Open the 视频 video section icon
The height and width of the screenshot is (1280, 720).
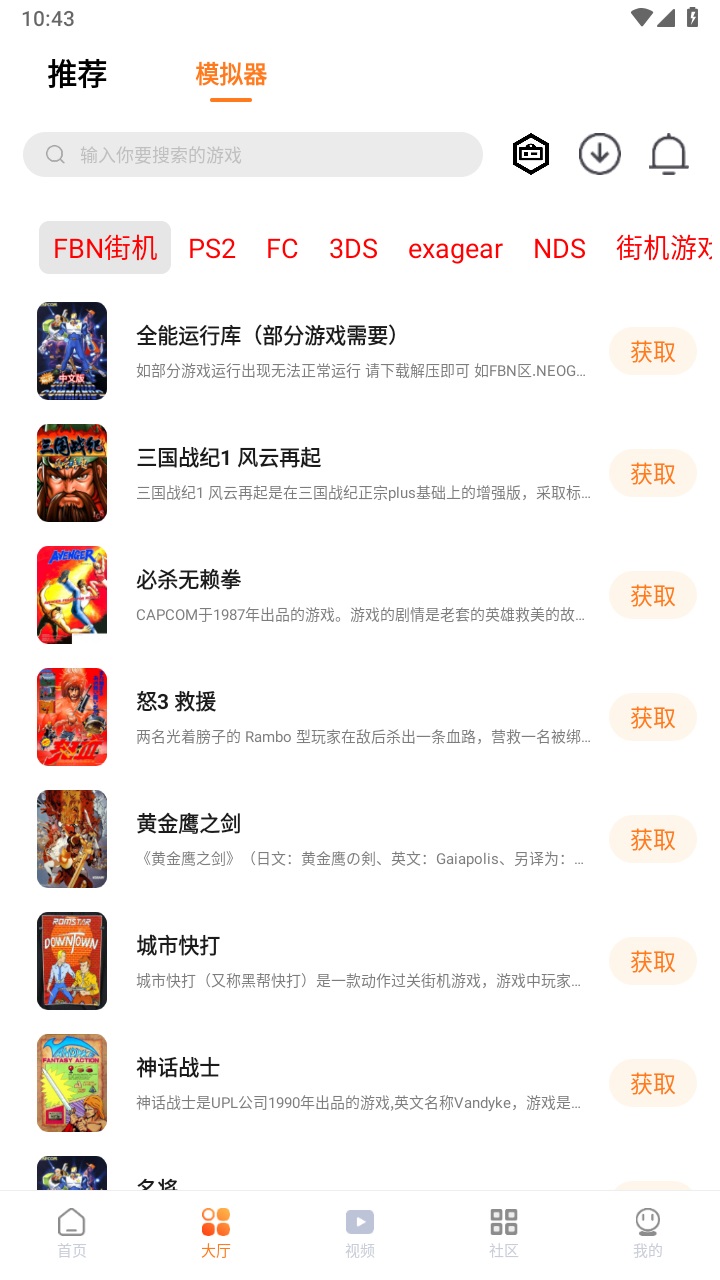359,1230
